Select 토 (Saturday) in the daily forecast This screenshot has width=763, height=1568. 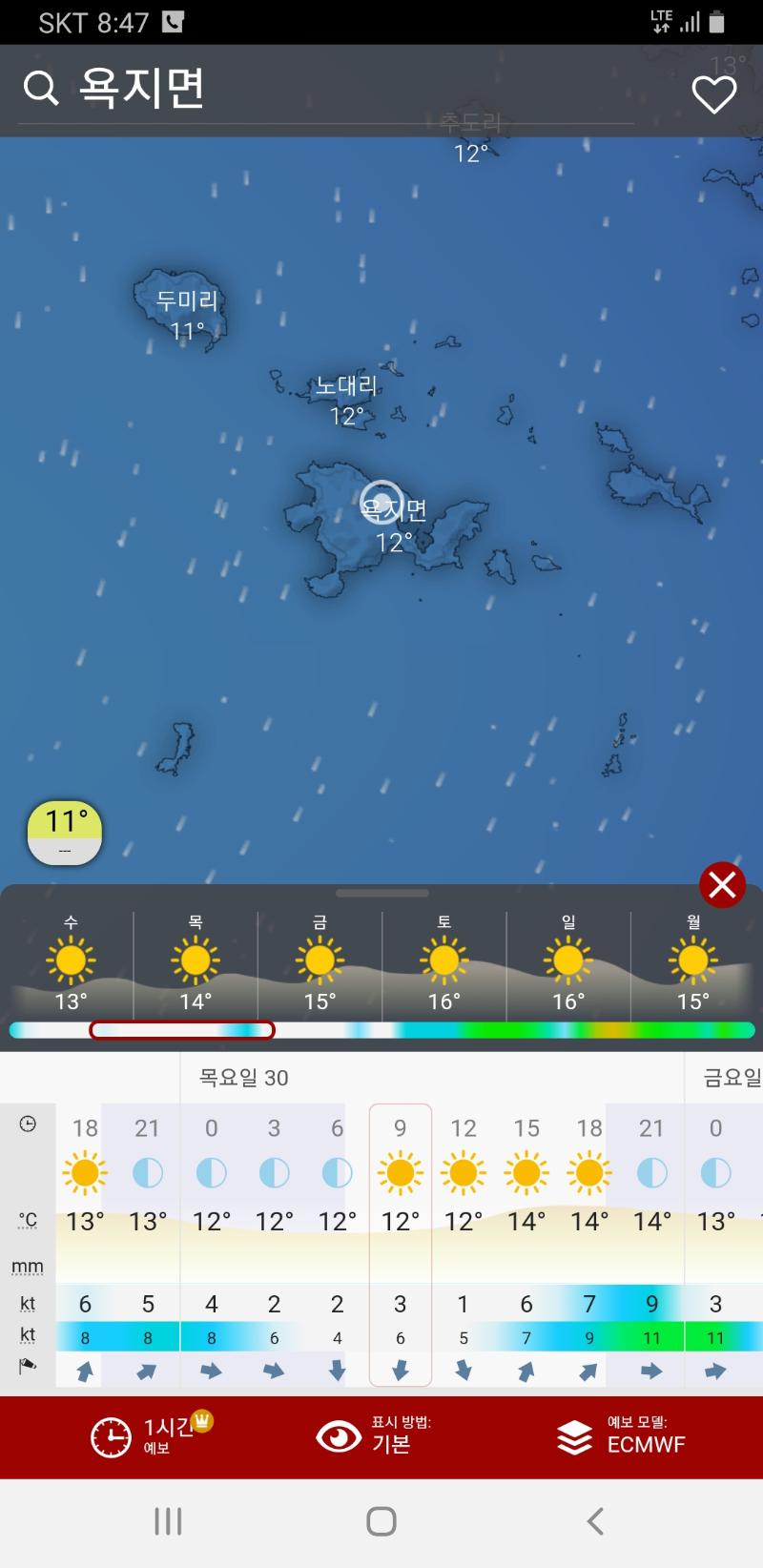(443, 963)
